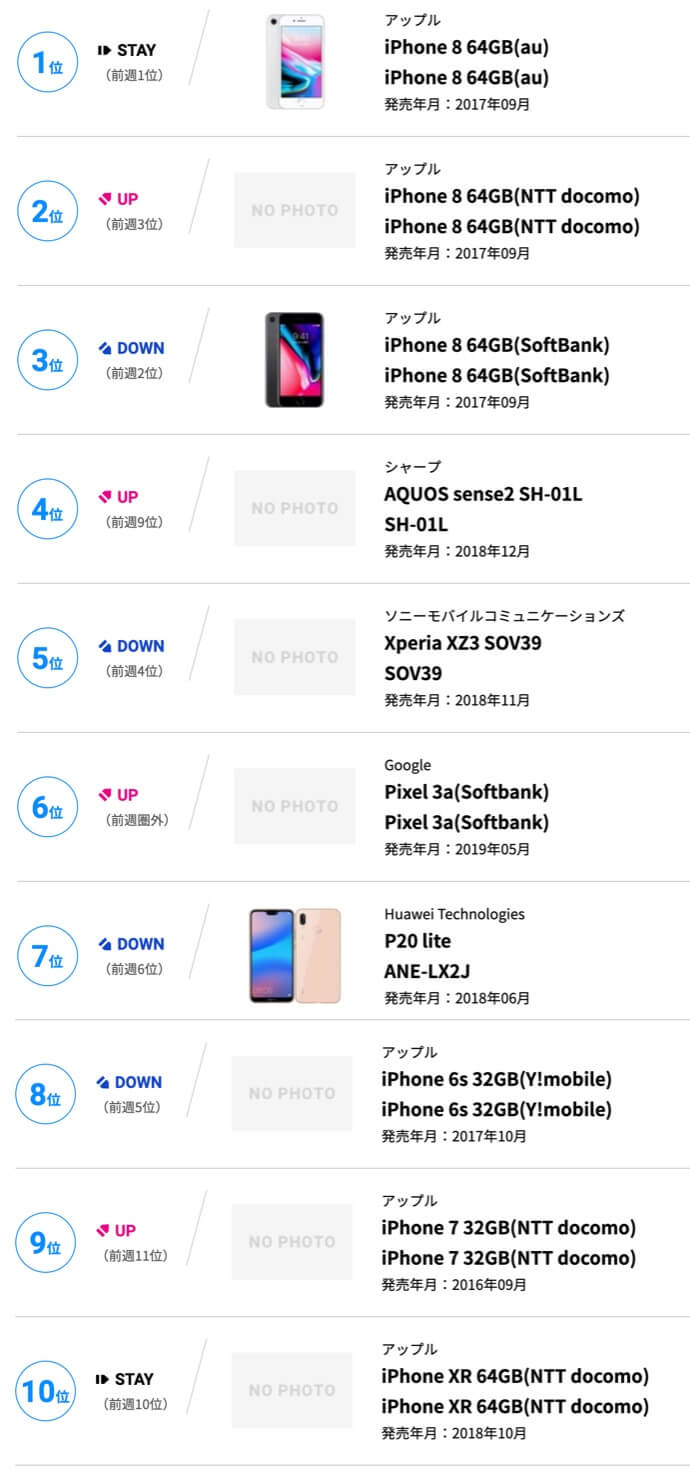The image size is (690, 1474).
Task: Select the iPhone 7 32GB(NTT docomo) row
Action: tap(345, 1243)
